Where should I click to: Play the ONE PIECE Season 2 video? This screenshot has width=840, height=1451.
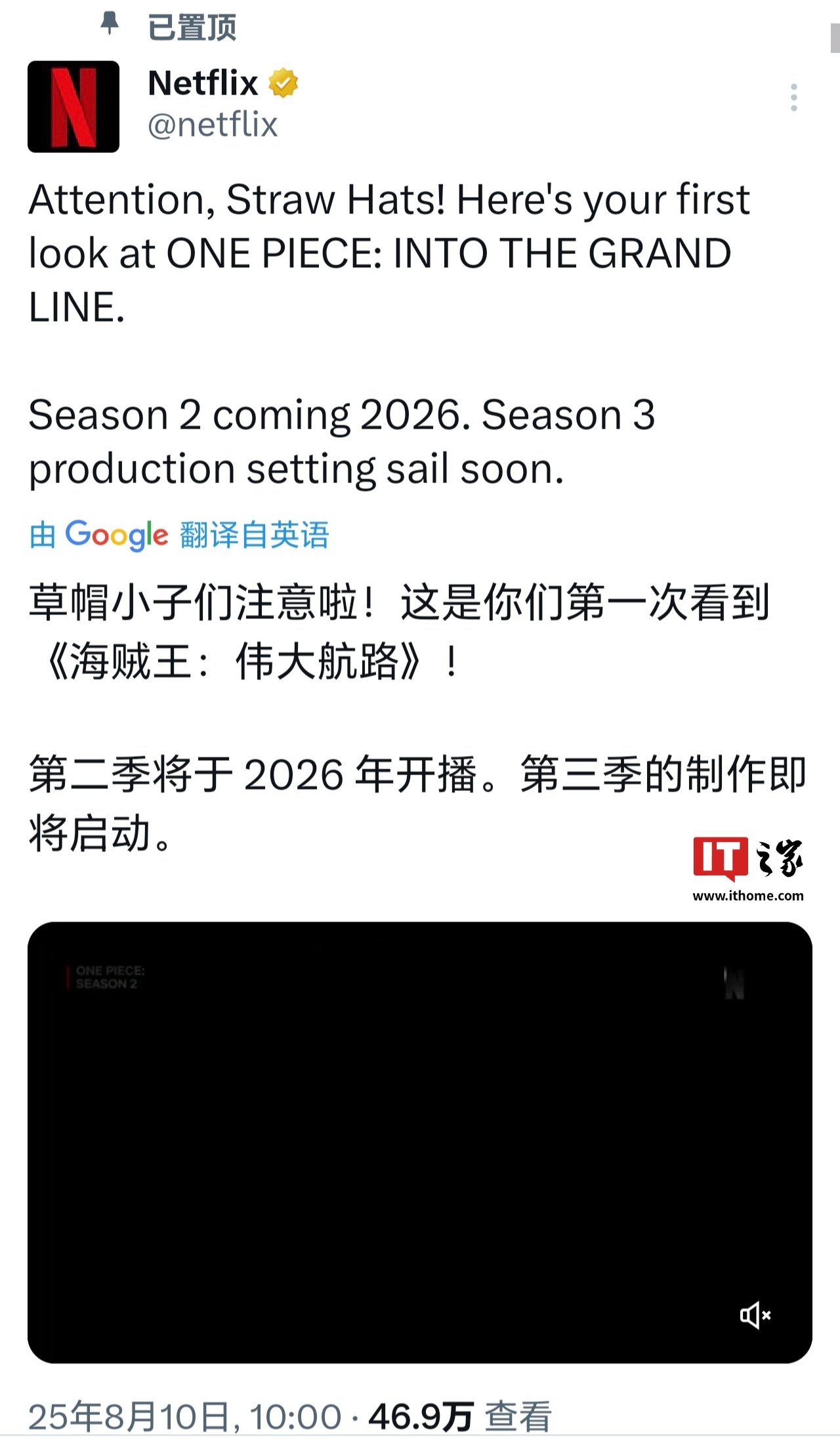pyautogui.click(x=420, y=1143)
